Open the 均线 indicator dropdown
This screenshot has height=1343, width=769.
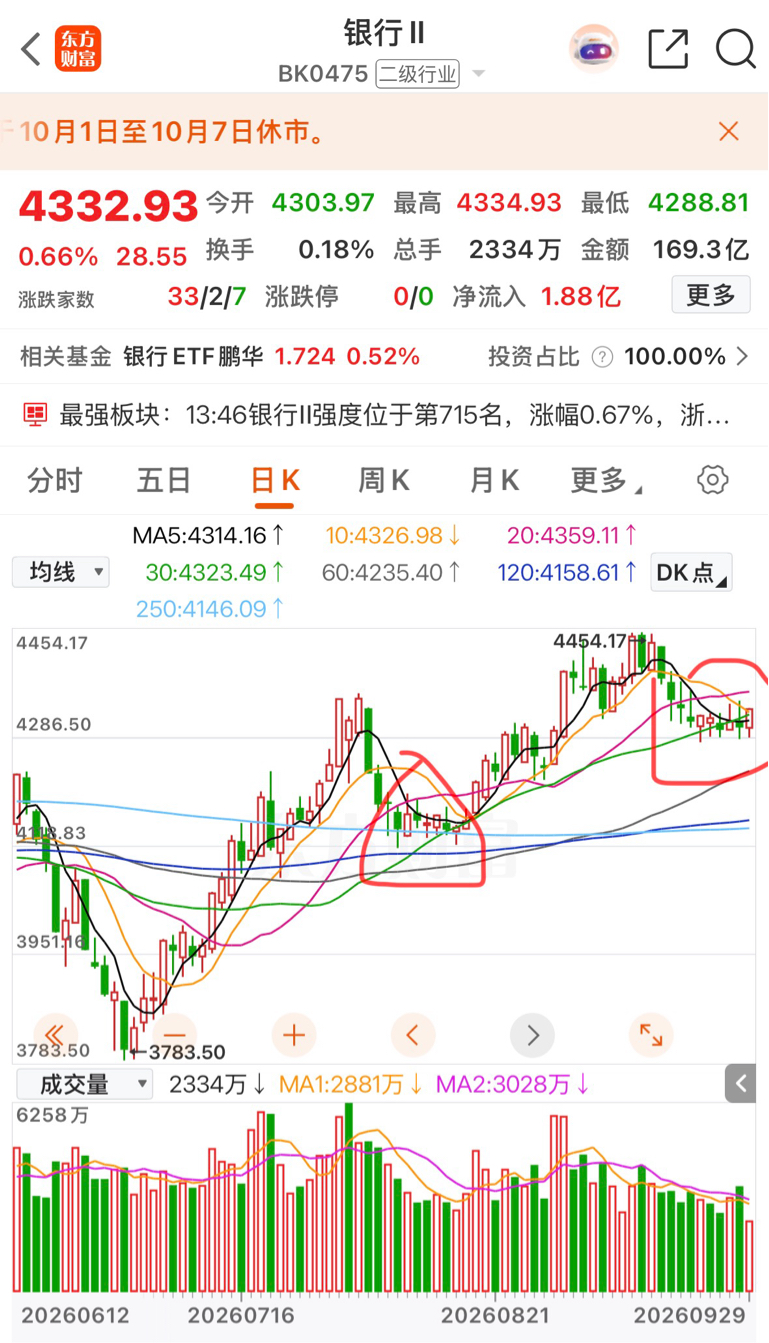[x=61, y=572]
